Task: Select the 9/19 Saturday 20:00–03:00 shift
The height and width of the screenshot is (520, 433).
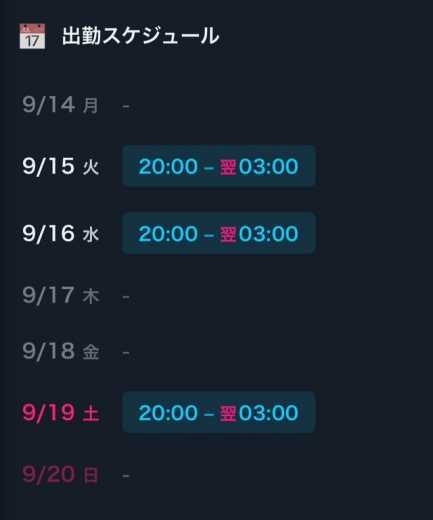Action: (x=219, y=412)
